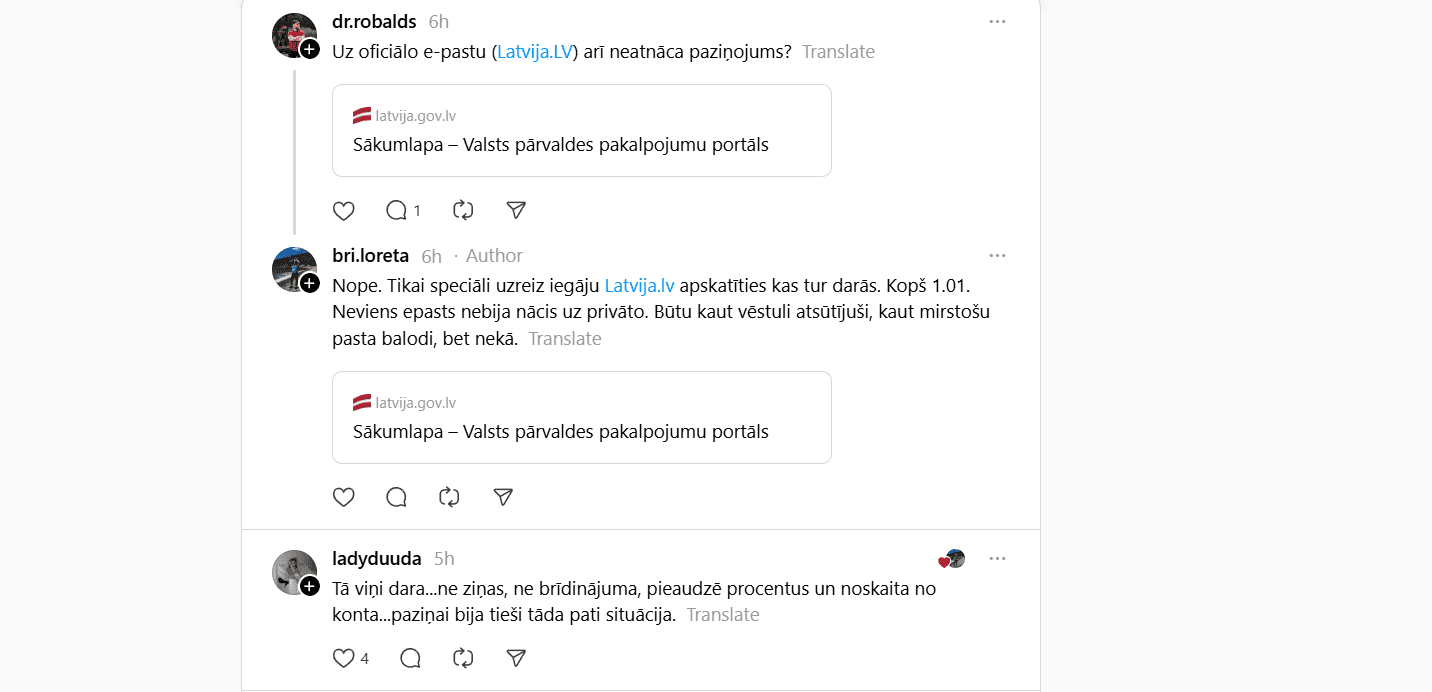The image size is (1432, 692).
Task: Share bri.loreta's reply
Action: 503,497
